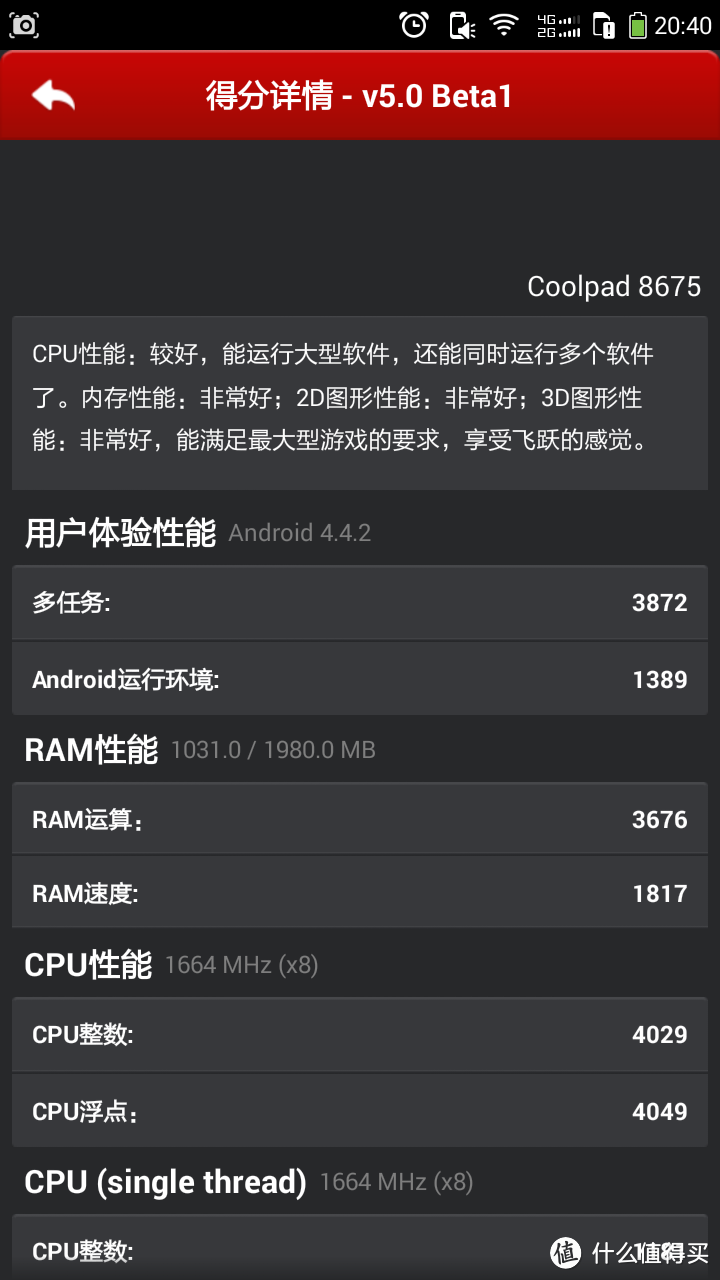The image size is (720, 1280).
Task: Select the CPU浮点 row showing 4049
Action: [360, 1111]
